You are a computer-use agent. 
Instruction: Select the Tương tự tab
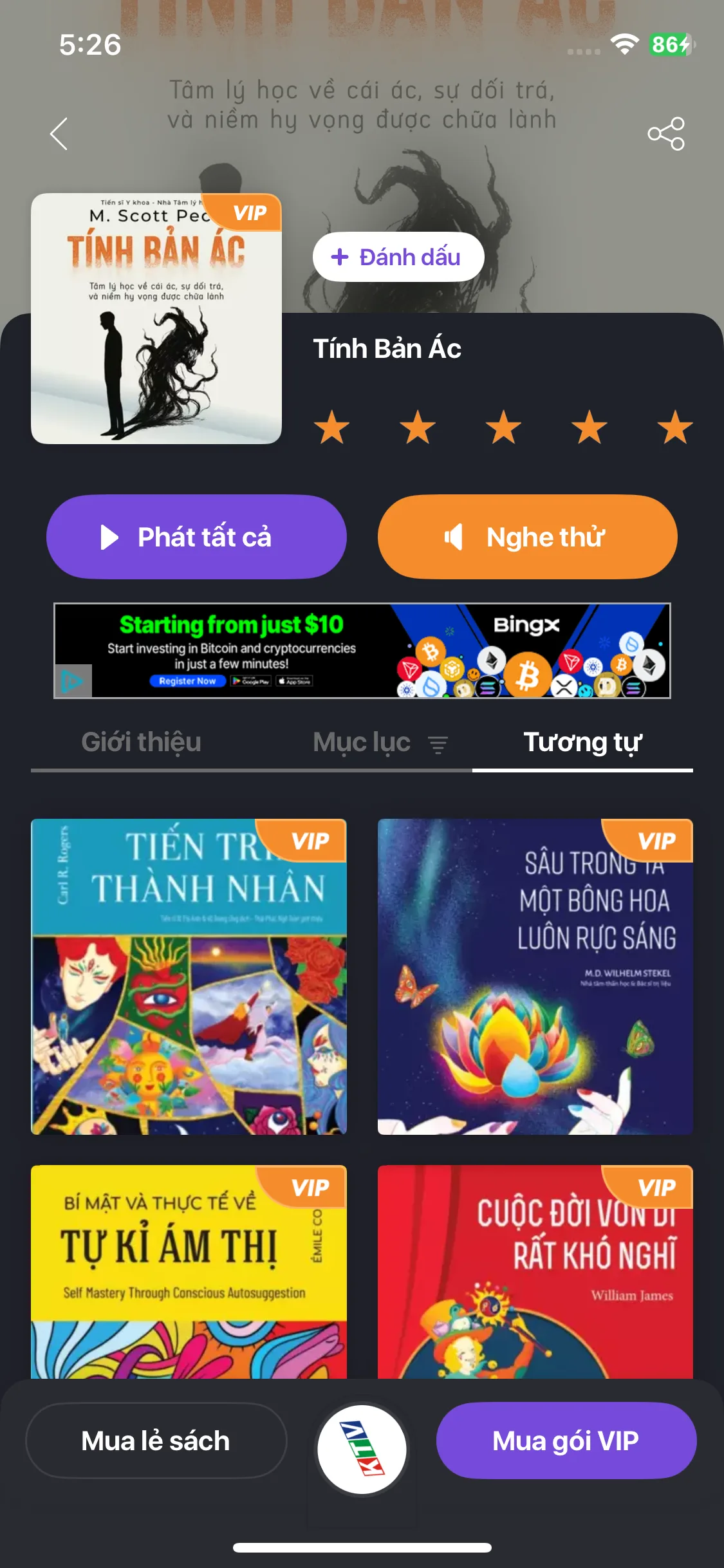[582, 742]
